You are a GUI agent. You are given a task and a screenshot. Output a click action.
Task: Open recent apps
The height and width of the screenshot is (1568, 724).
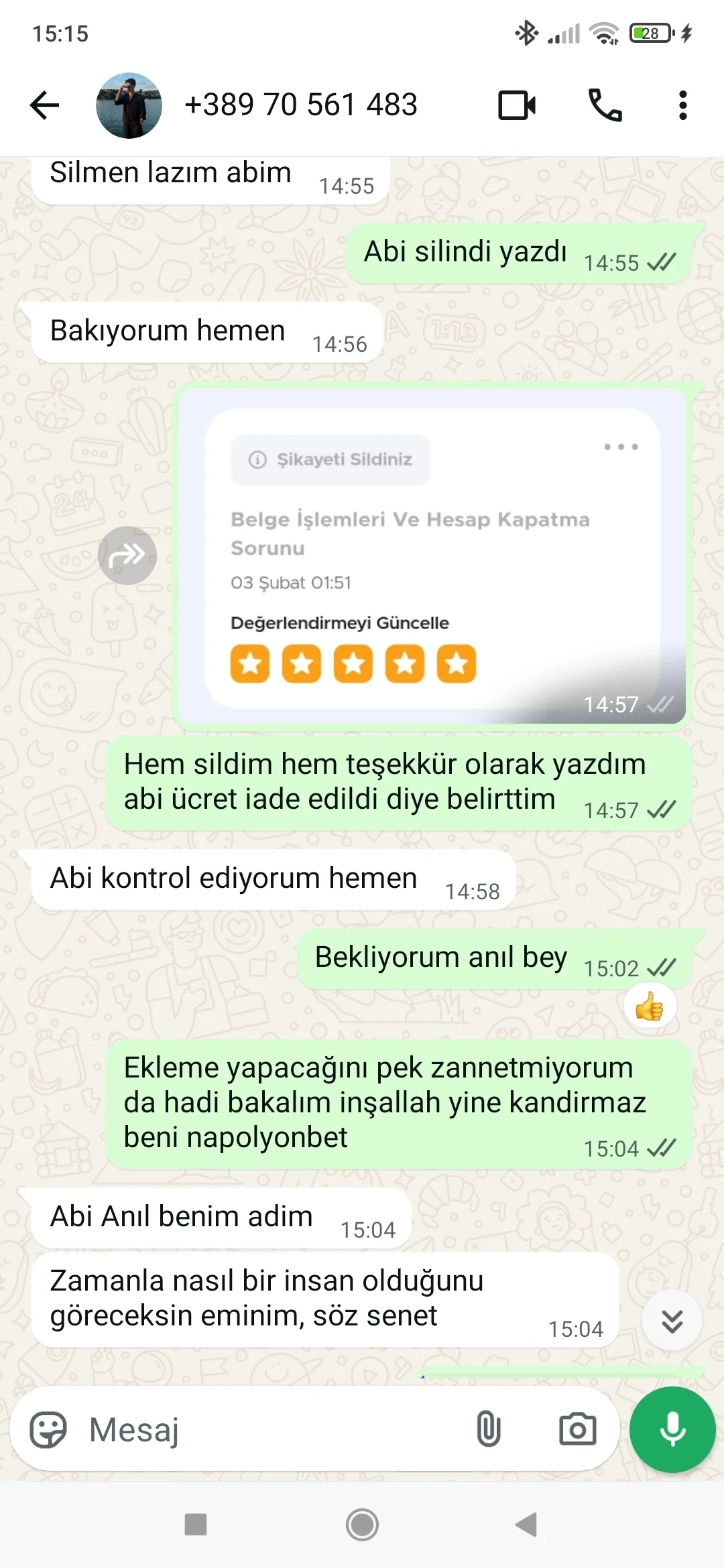(196, 1525)
